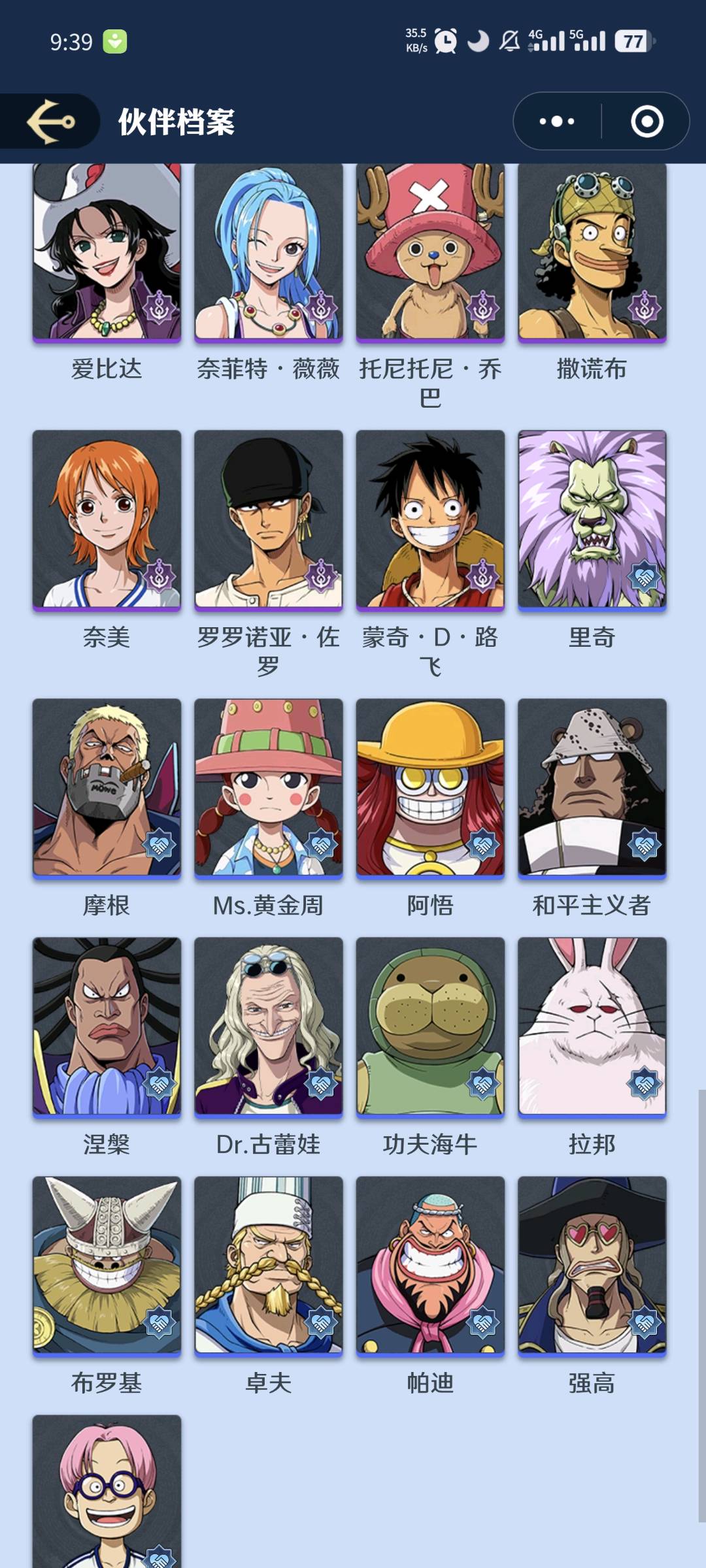The width and height of the screenshot is (706, 1568).
Task: View 罗罗诺亚·佐罗's card
Action: coord(268,519)
